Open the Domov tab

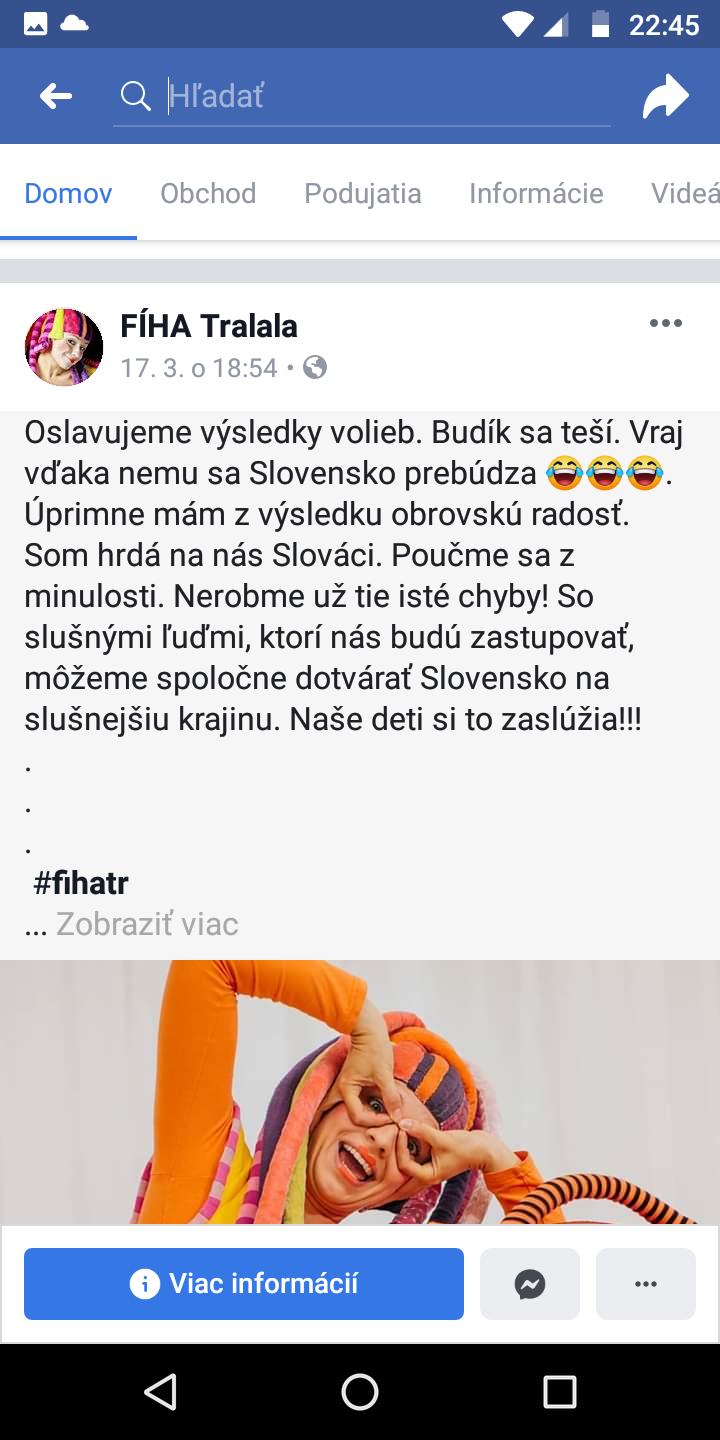coord(68,193)
